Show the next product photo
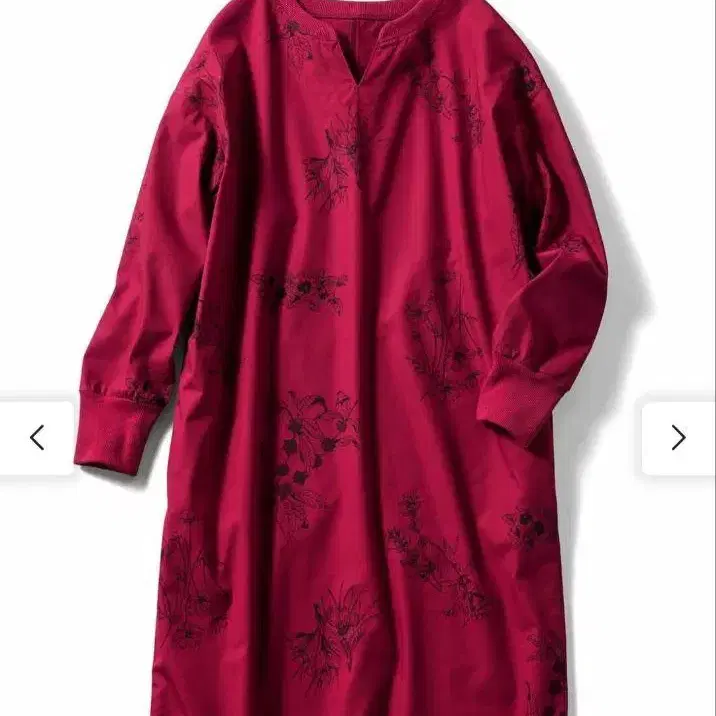The width and height of the screenshot is (716, 716). 678,438
